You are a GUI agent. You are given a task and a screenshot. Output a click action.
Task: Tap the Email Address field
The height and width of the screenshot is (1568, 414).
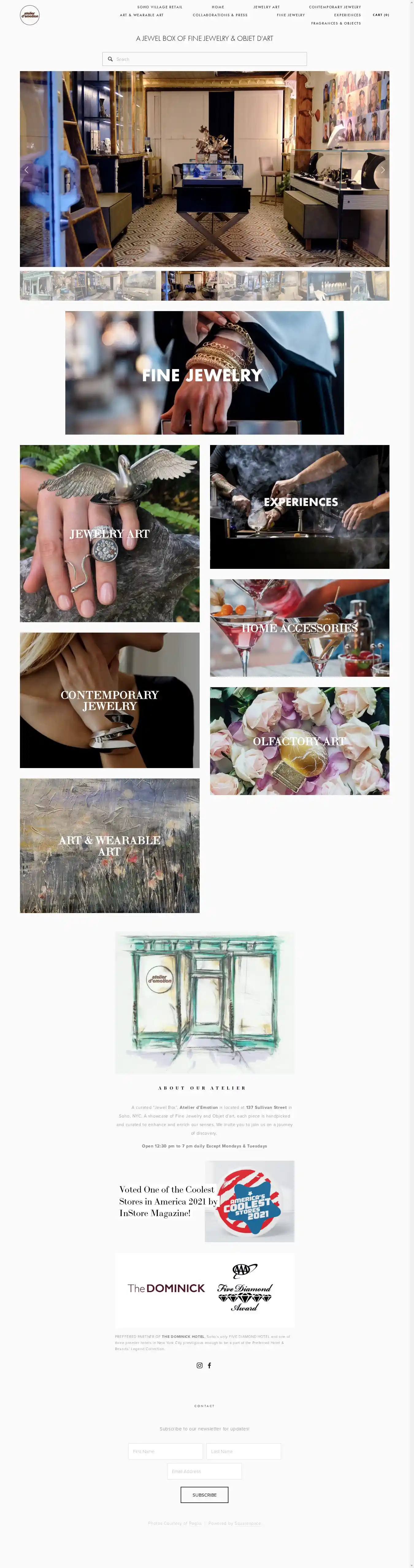(x=205, y=1471)
